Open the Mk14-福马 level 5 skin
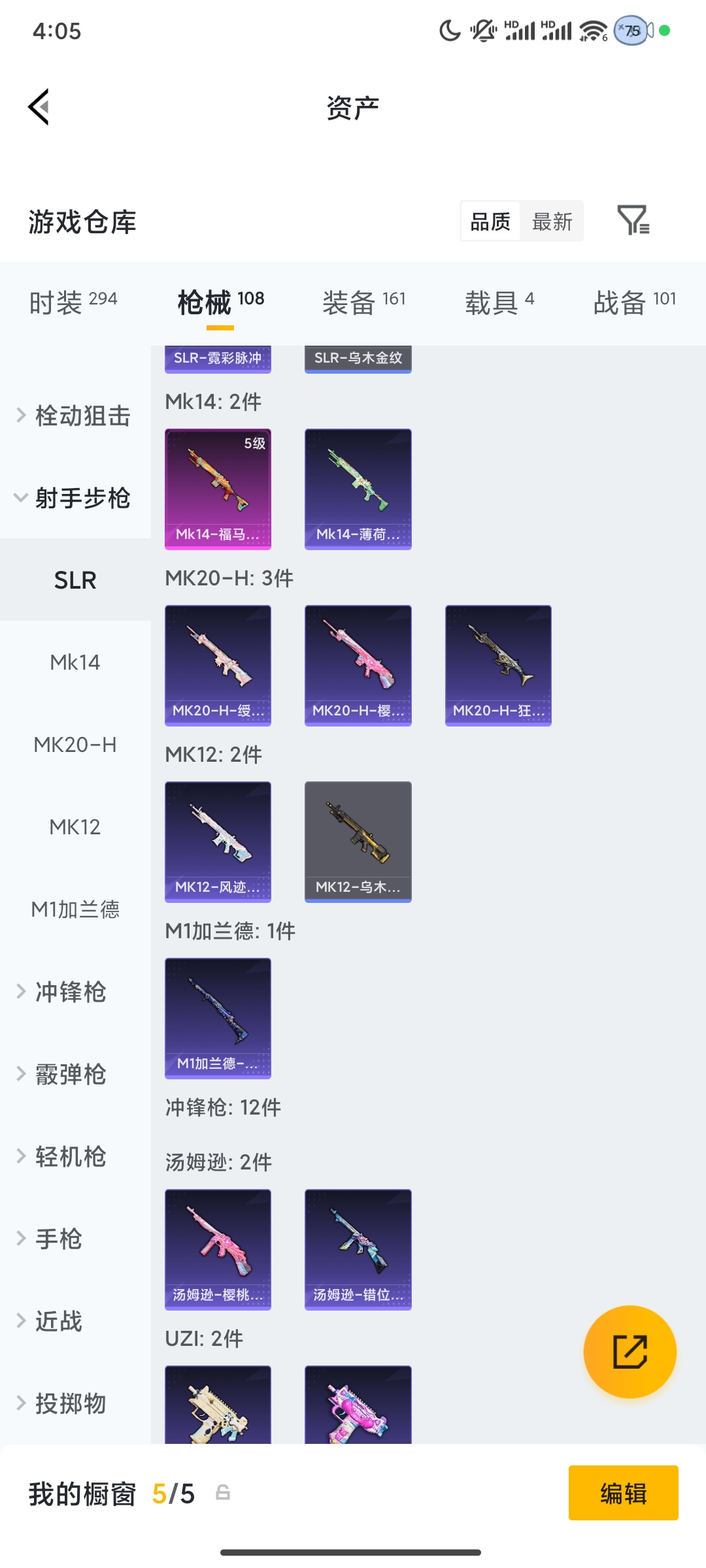The image size is (706, 1568). coord(218,489)
